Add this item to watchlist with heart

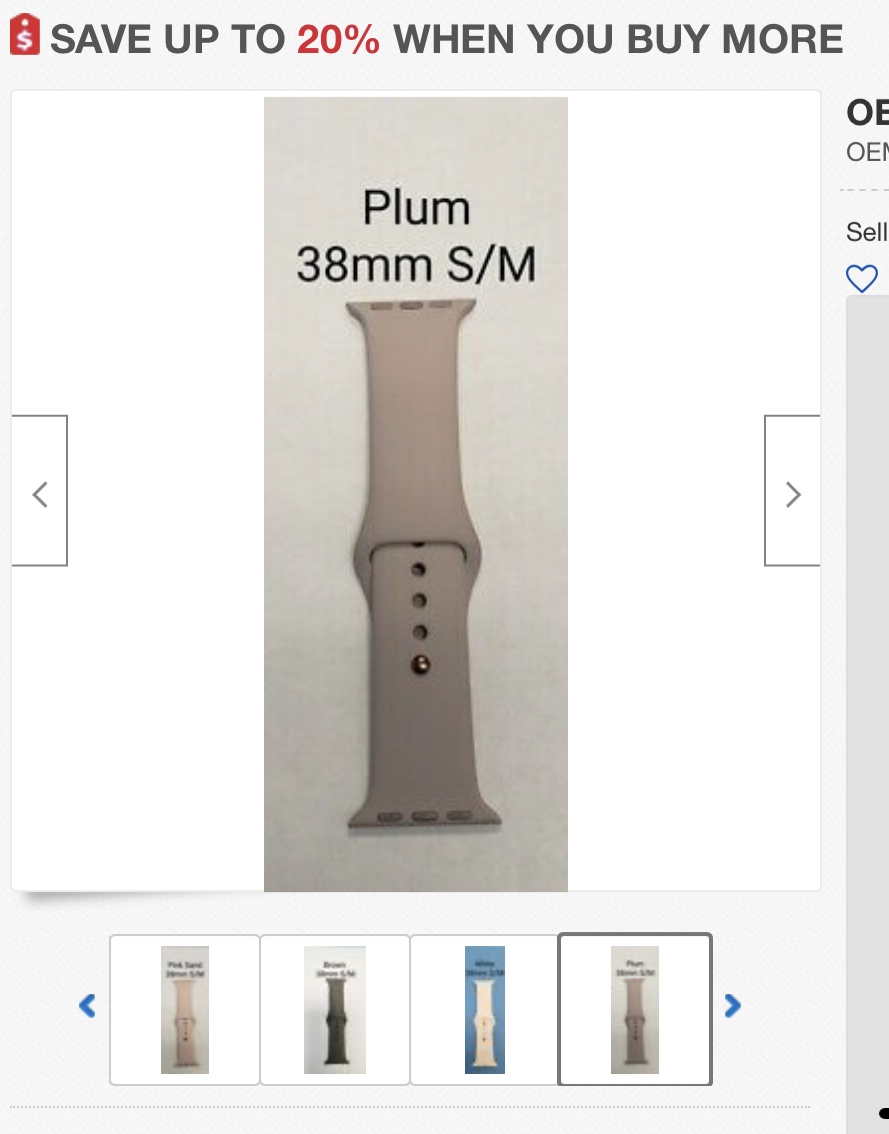tap(862, 278)
